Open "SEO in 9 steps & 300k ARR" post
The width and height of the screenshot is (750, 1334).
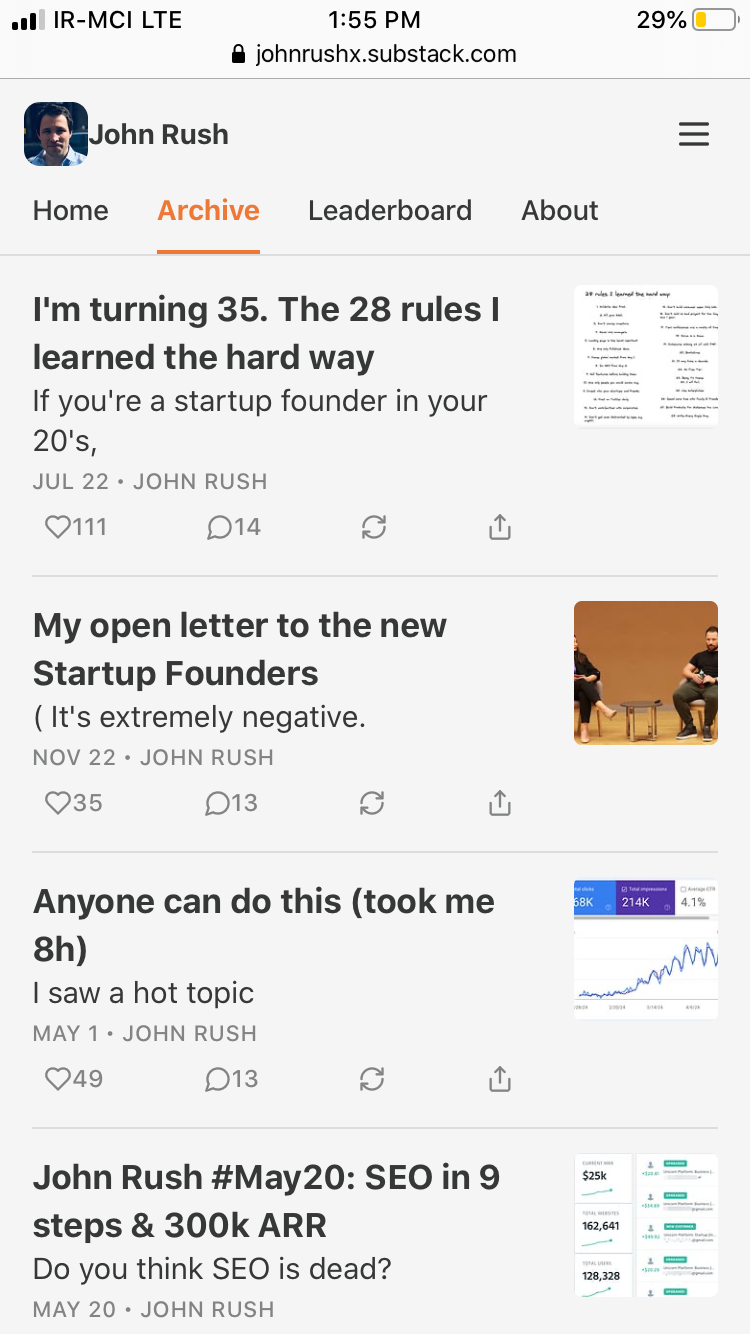266,1201
